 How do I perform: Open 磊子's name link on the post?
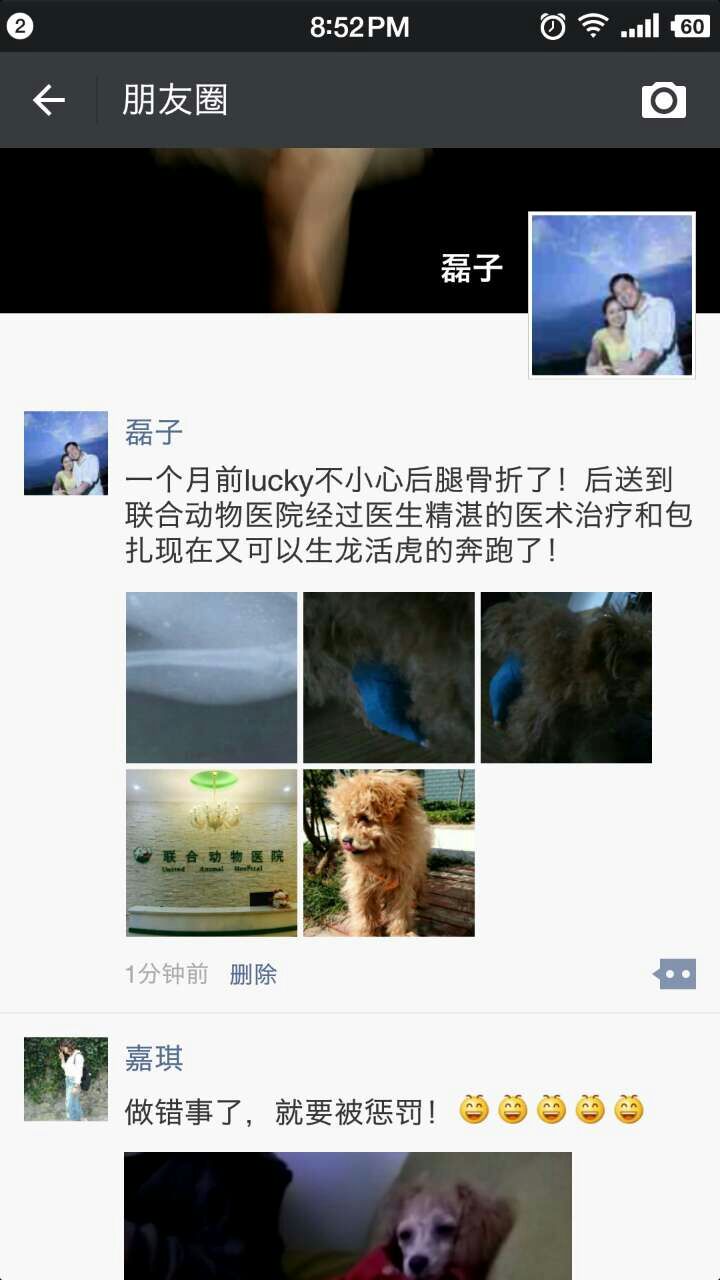click(154, 432)
